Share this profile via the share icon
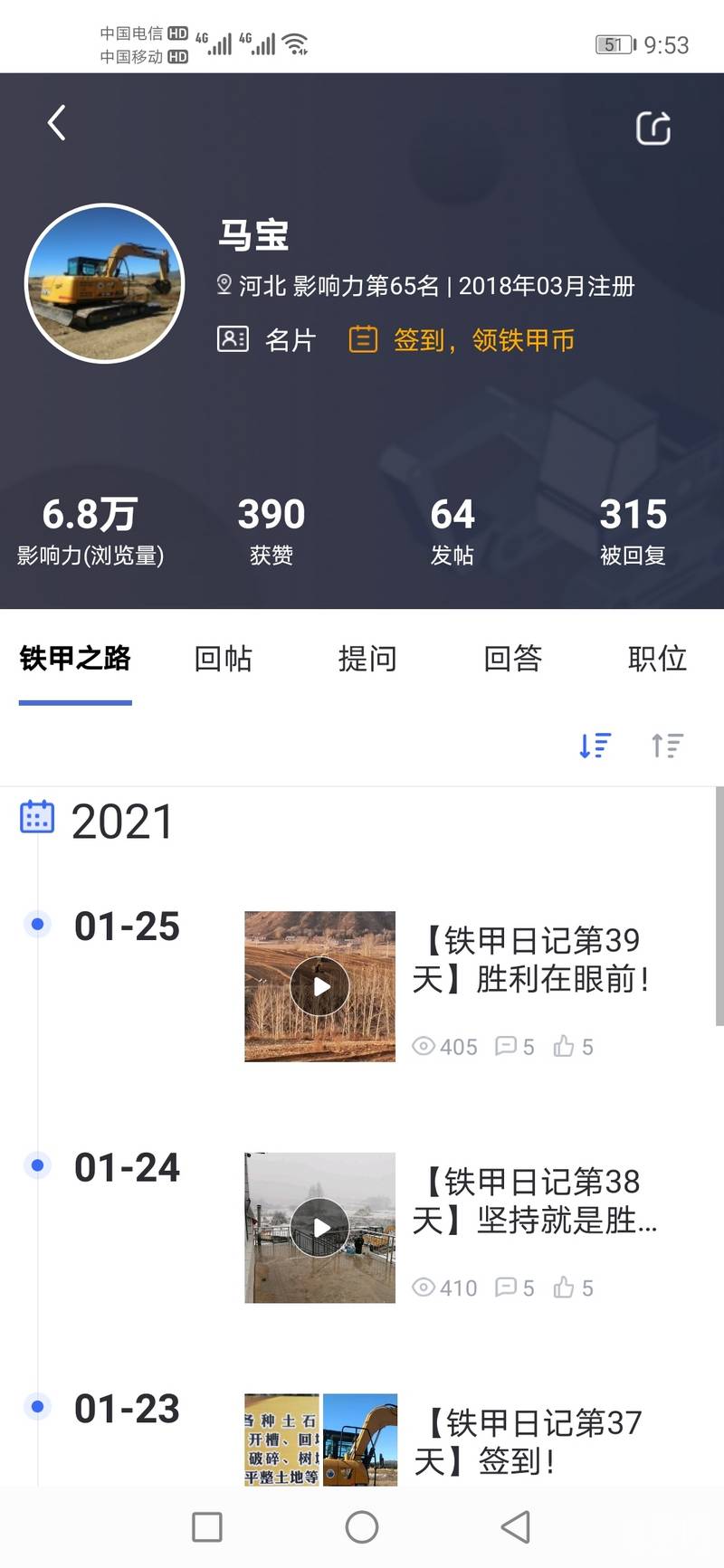 [x=653, y=128]
